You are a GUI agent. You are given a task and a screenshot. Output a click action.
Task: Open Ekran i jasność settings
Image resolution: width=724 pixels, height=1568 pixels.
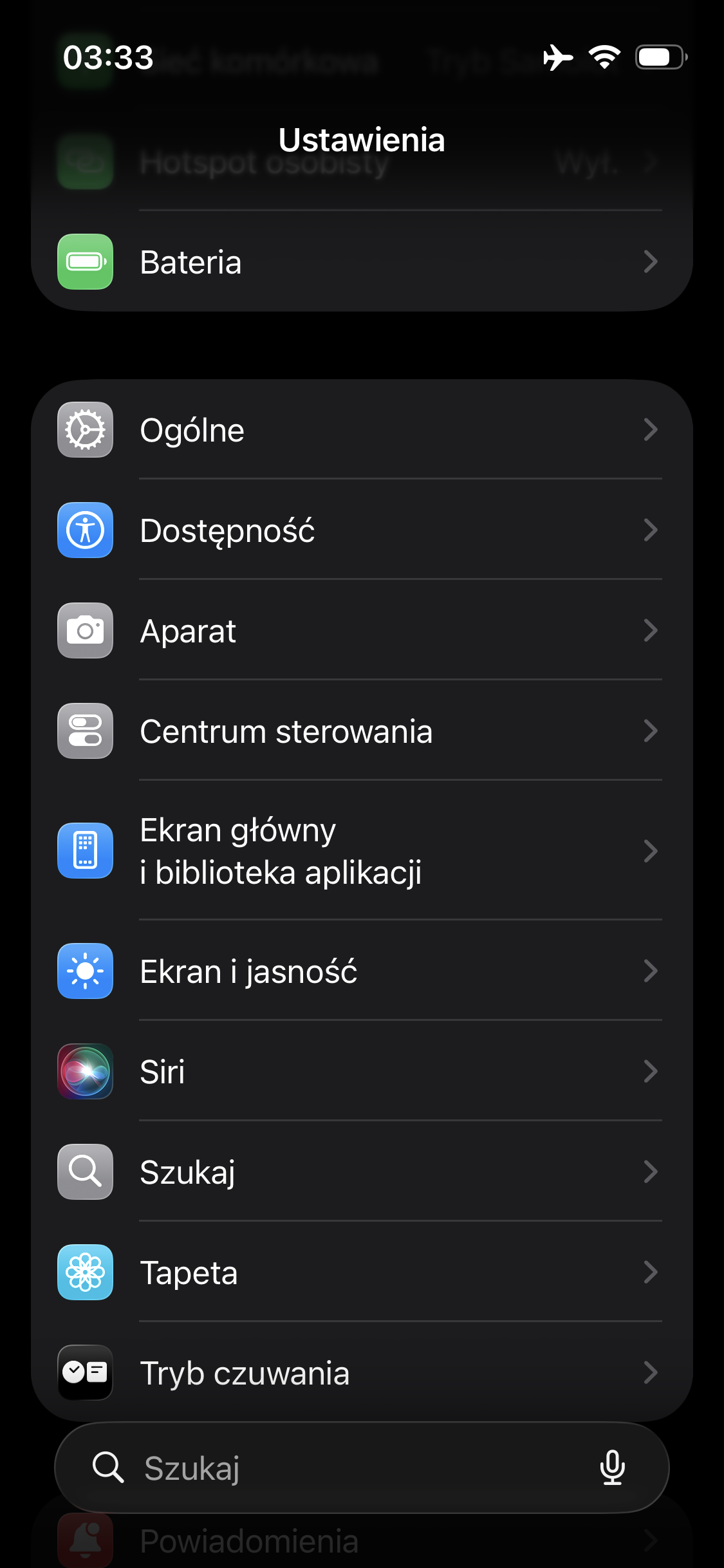360,971
